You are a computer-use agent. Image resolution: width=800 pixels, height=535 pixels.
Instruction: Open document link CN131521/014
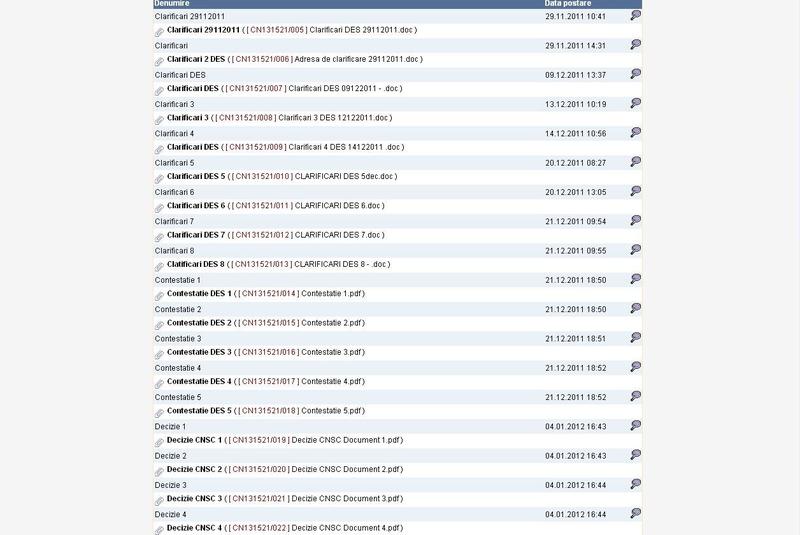click(268, 294)
